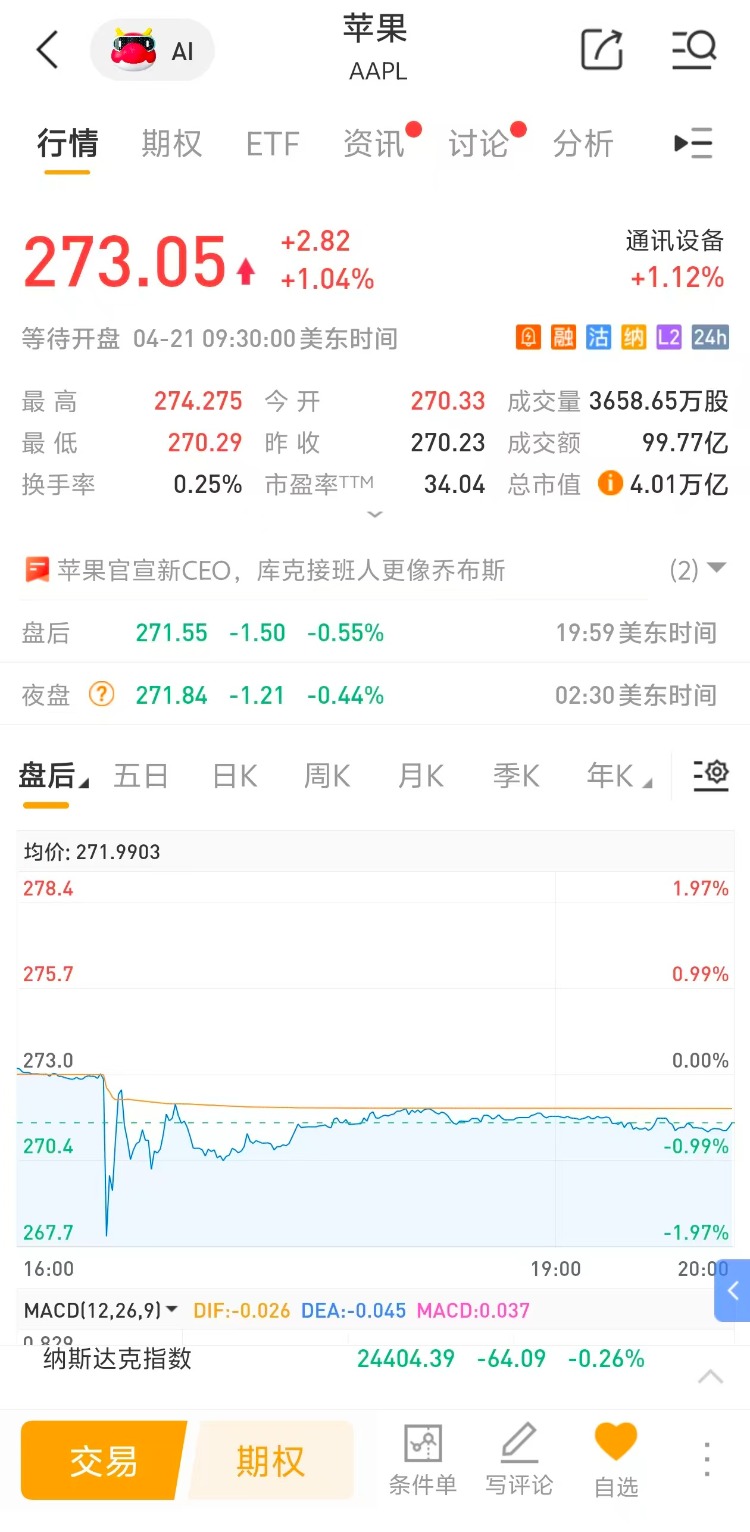Toggle 自选 watchlist heart

pos(616,1460)
